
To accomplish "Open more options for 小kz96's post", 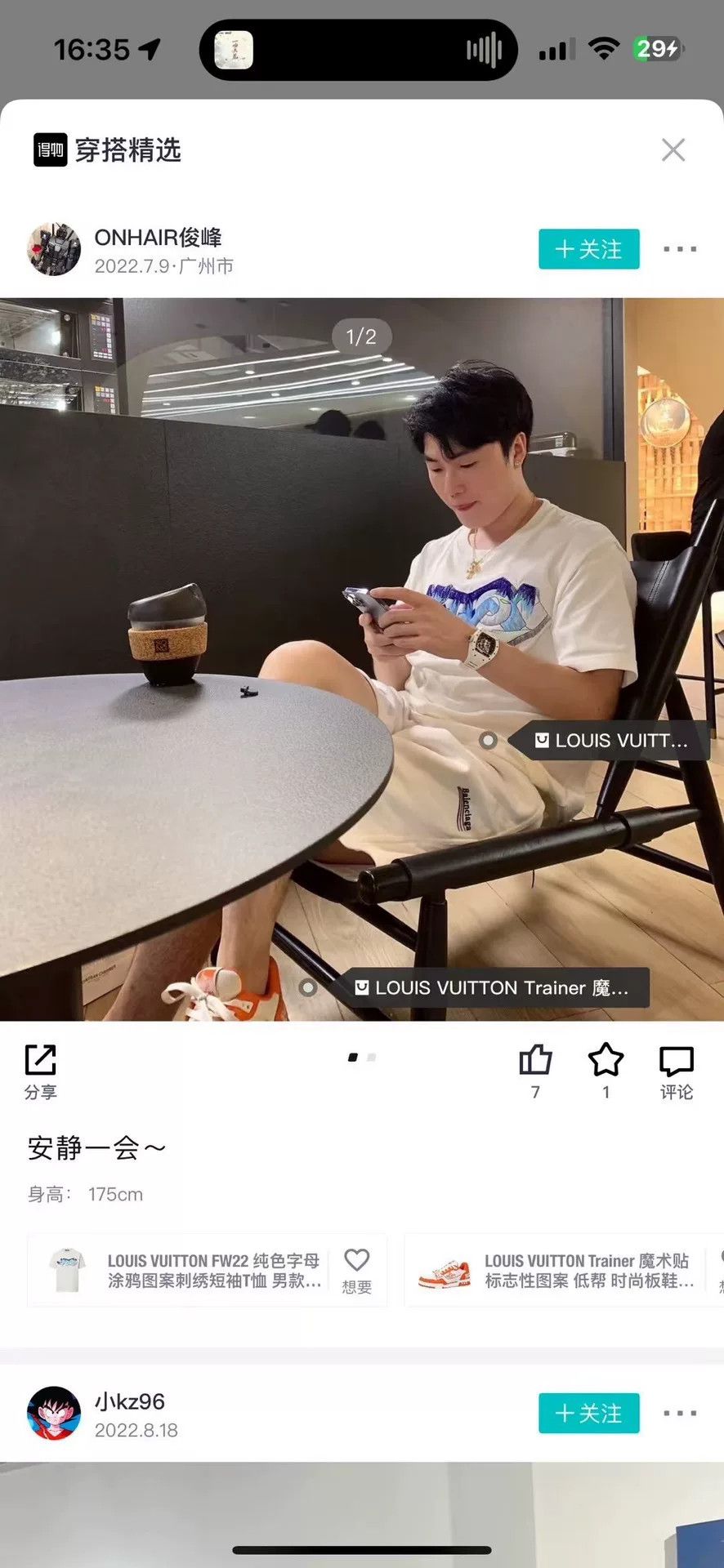I will (x=679, y=1413).
